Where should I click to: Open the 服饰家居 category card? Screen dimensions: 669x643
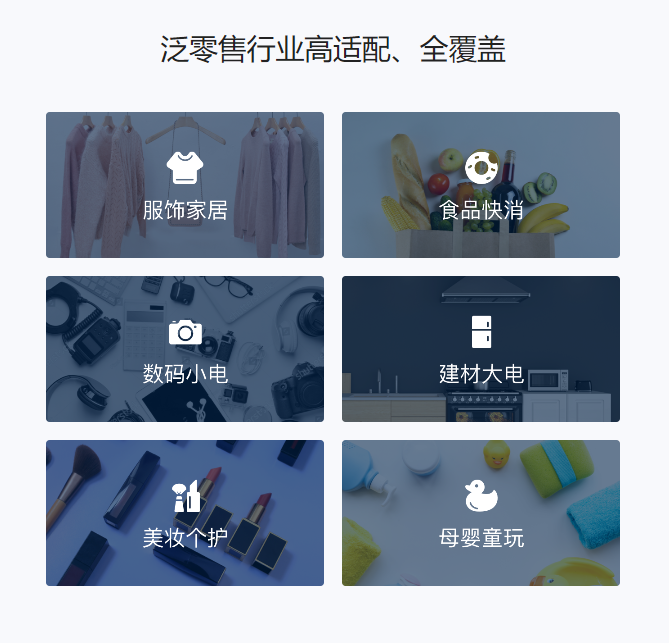185,185
